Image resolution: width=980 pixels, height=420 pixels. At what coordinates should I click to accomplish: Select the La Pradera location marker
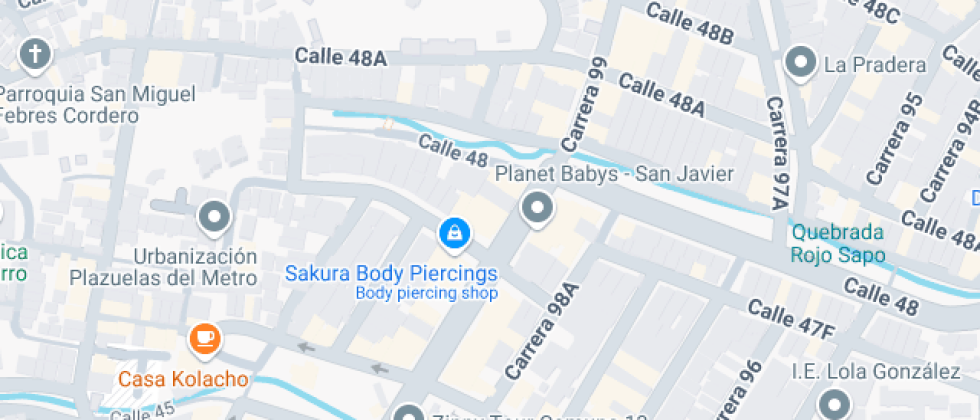(x=801, y=64)
